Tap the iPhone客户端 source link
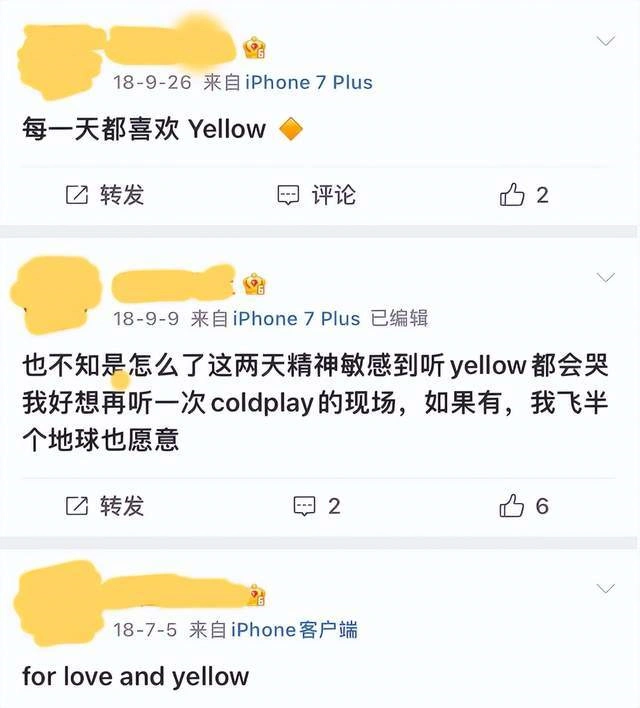This screenshot has width=640, height=708. [x=294, y=630]
